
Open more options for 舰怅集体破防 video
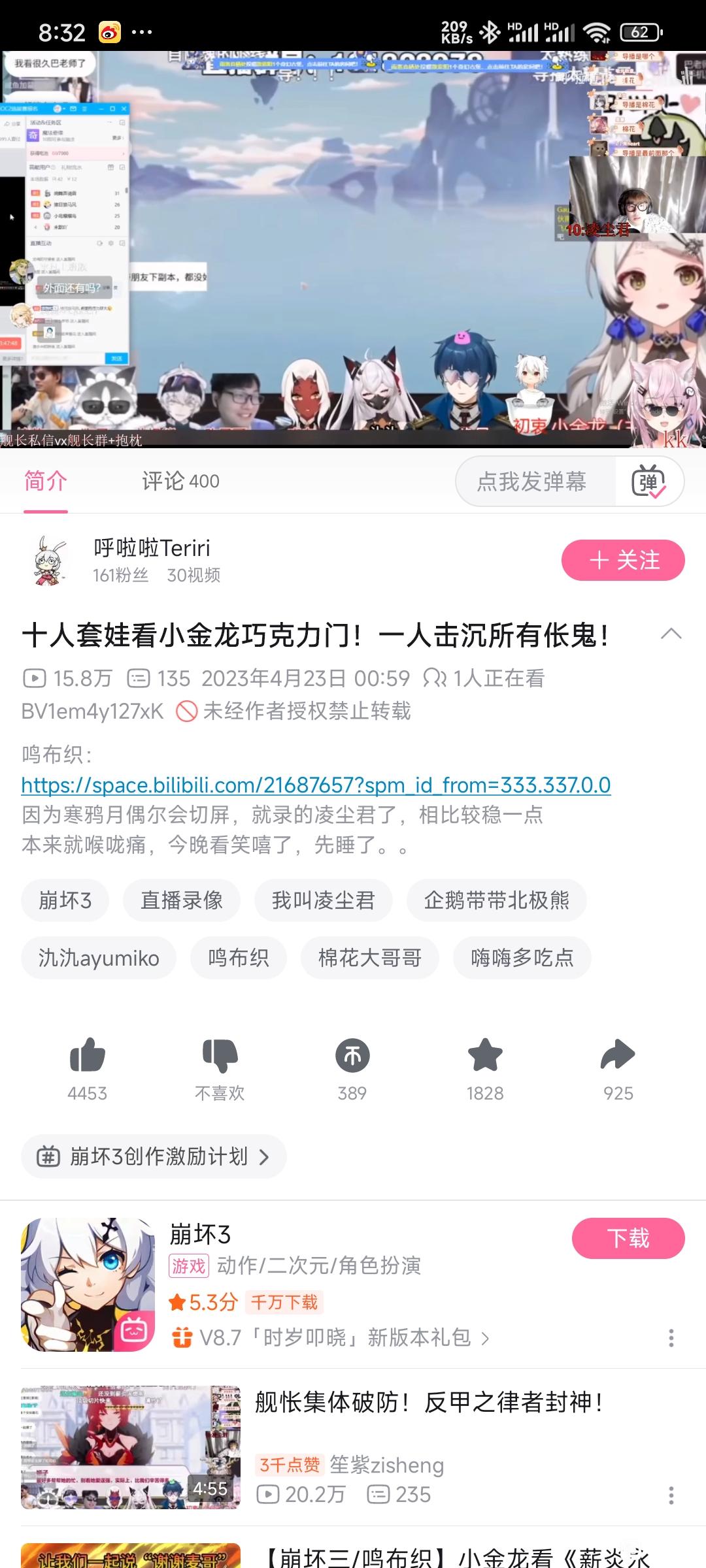click(671, 1495)
